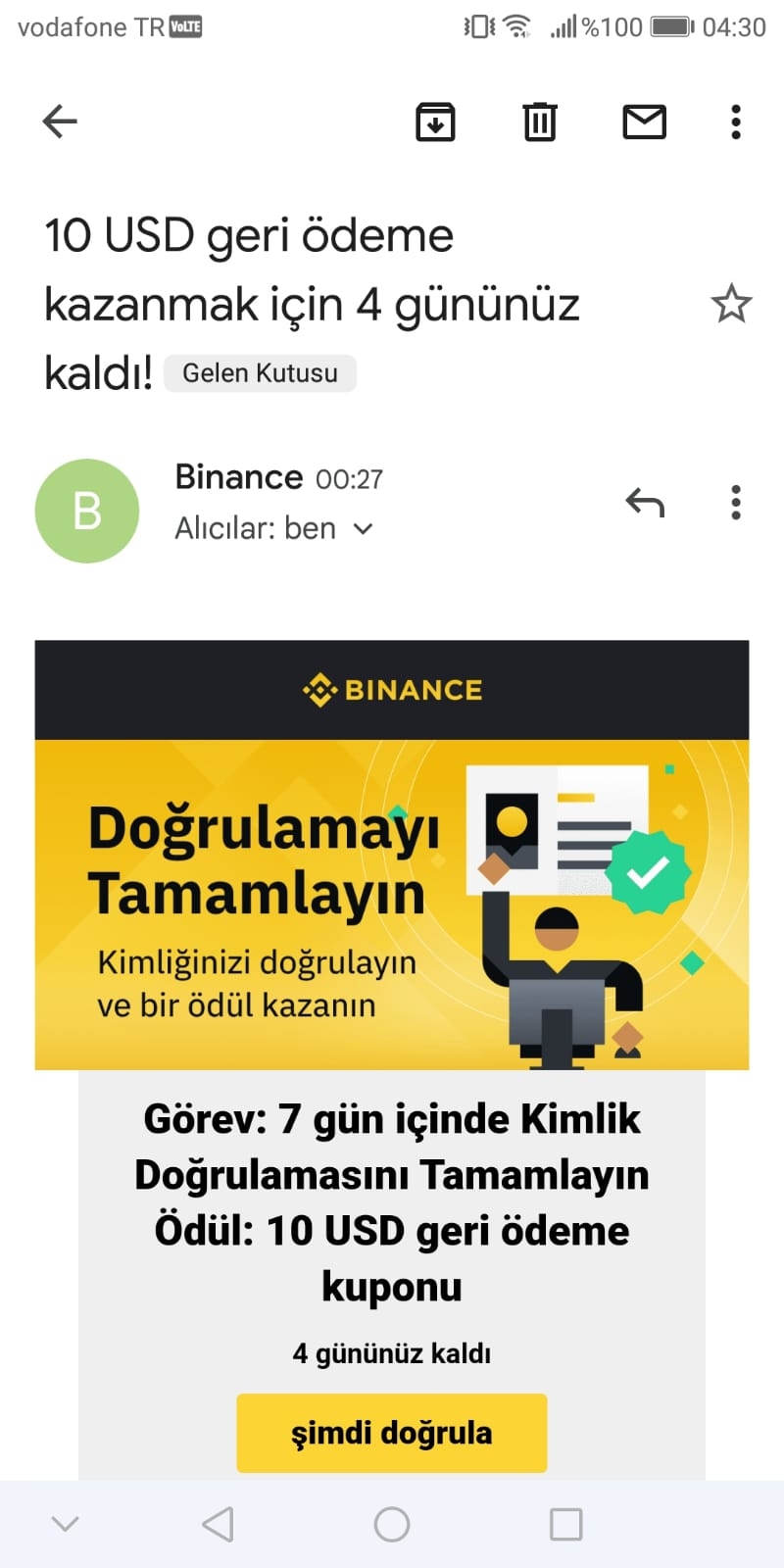Delete this email with the trash icon
Viewport: 784px width, 1568px height.
click(x=540, y=122)
